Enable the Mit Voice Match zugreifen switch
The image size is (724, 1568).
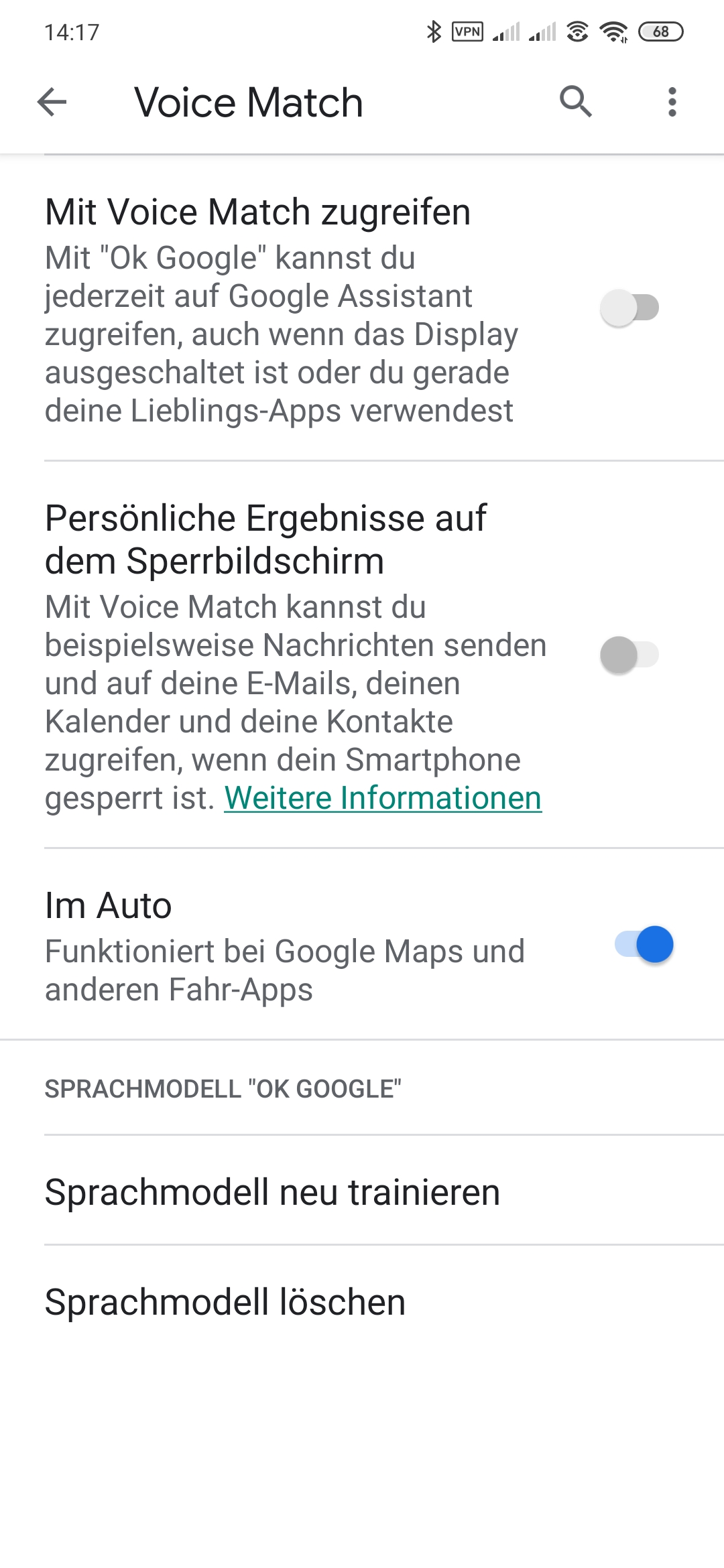[629, 308]
